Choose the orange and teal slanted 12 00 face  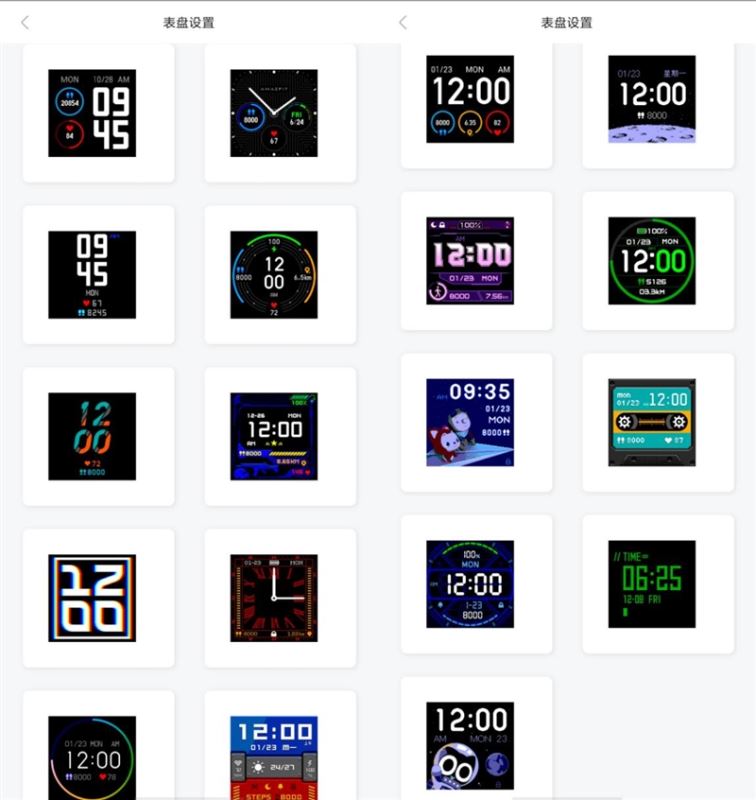pyautogui.click(x=92, y=436)
